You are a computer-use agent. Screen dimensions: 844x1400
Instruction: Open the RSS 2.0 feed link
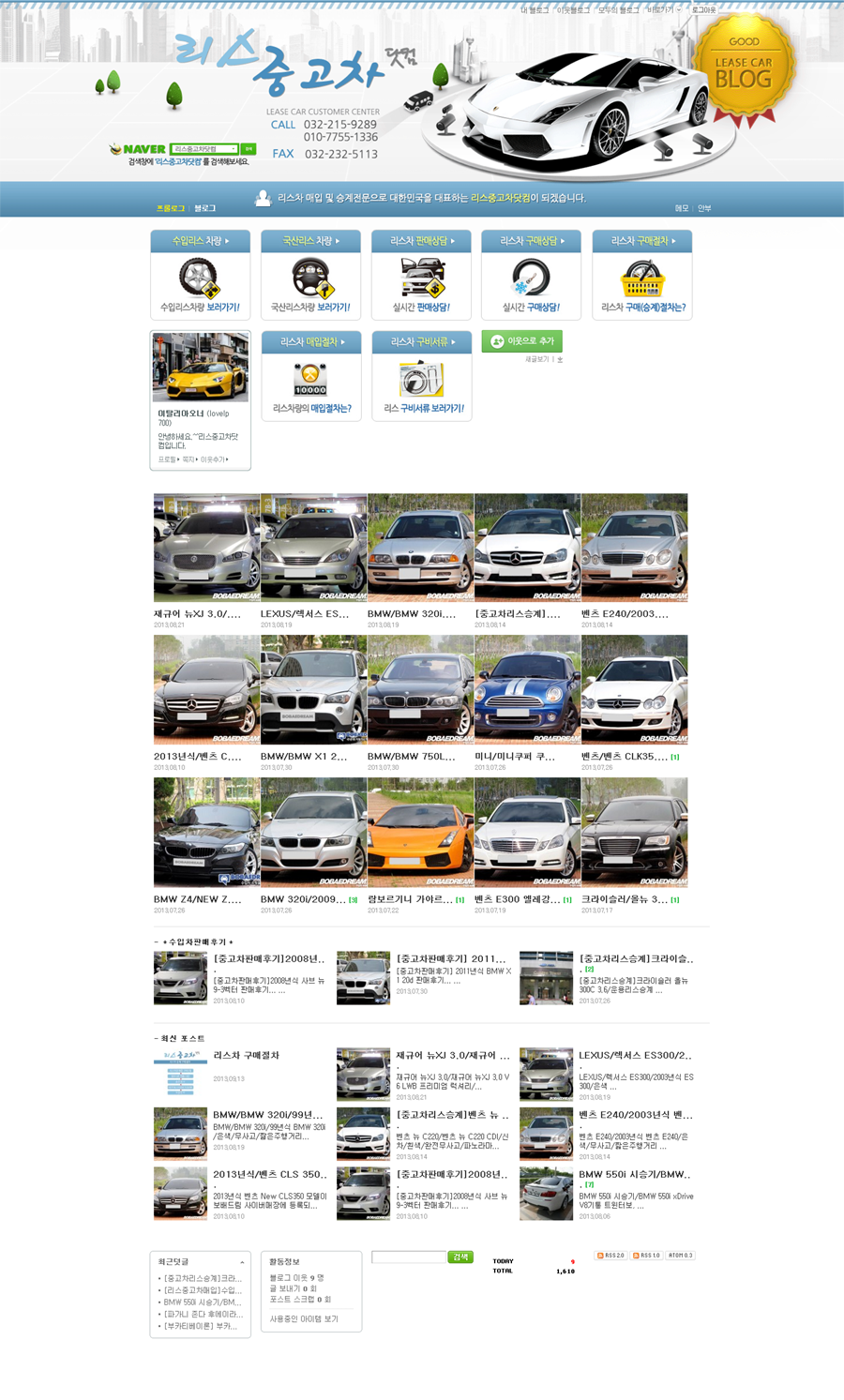(610, 1256)
